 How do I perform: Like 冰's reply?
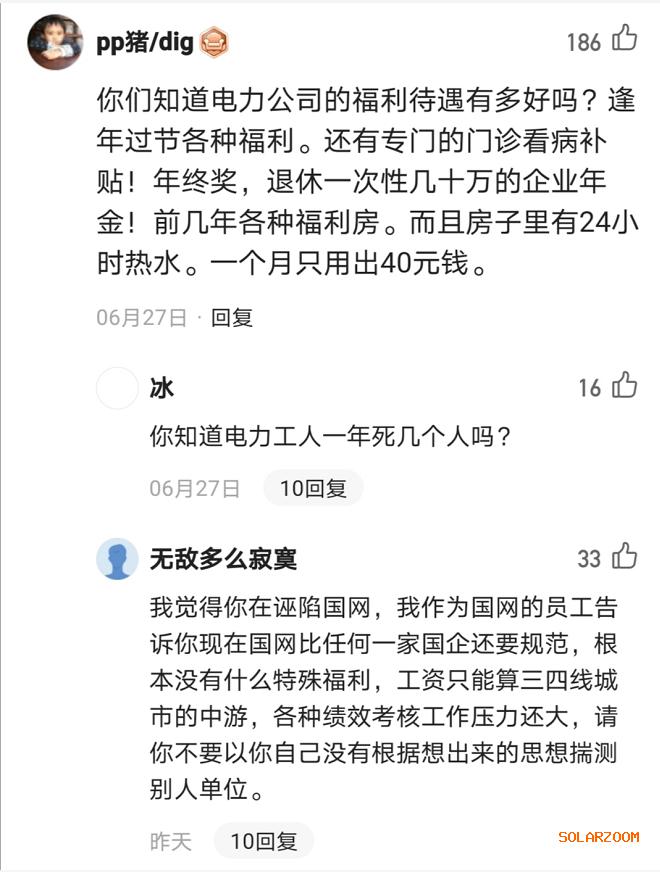pyautogui.click(x=624, y=386)
